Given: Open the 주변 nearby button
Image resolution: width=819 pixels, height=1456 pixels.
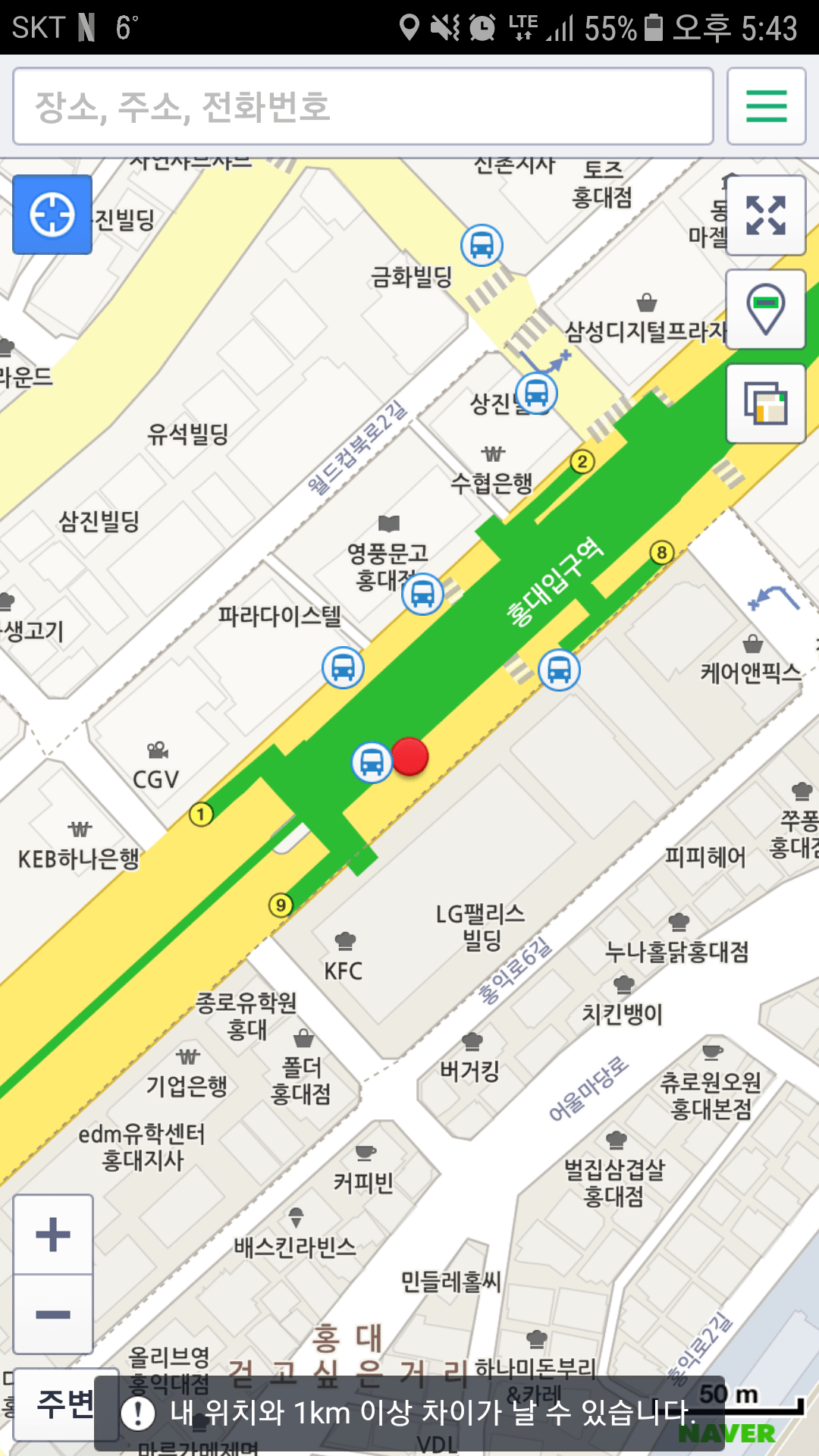Looking at the screenshot, I should pyautogui.click(x=65, y=1404).
